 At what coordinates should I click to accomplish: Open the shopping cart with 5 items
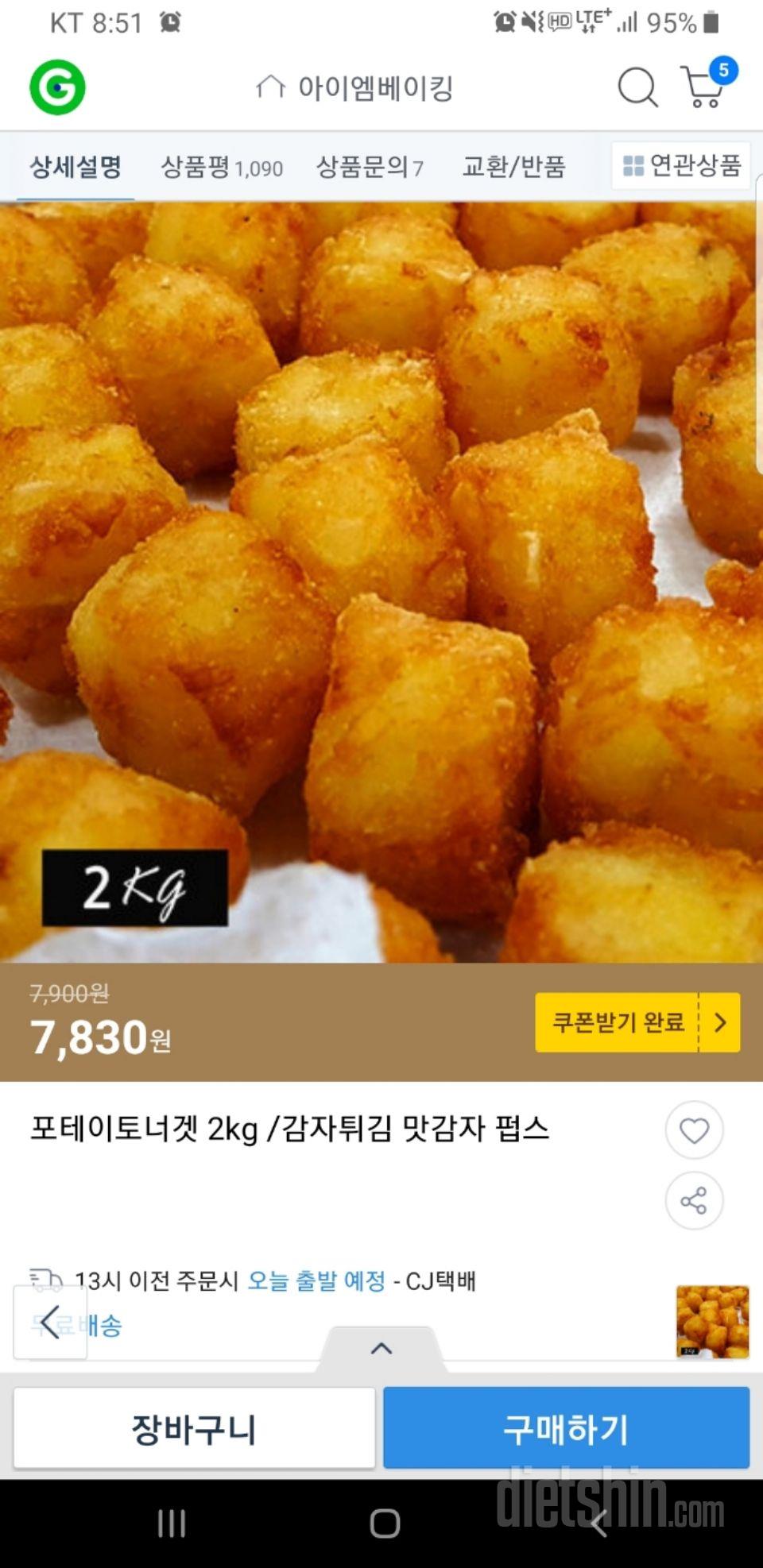point(699,87)
